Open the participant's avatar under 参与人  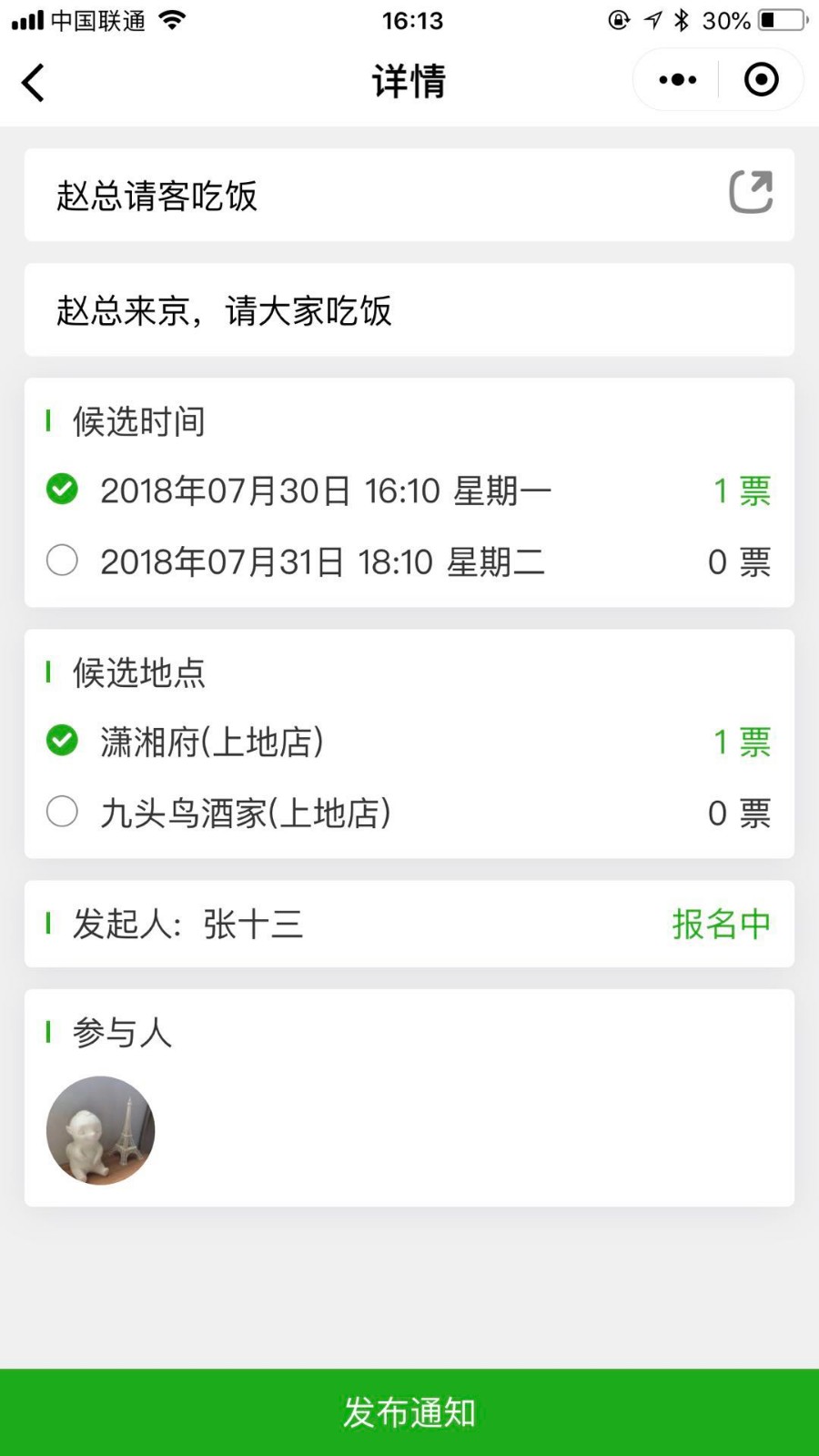point(101,1130)
